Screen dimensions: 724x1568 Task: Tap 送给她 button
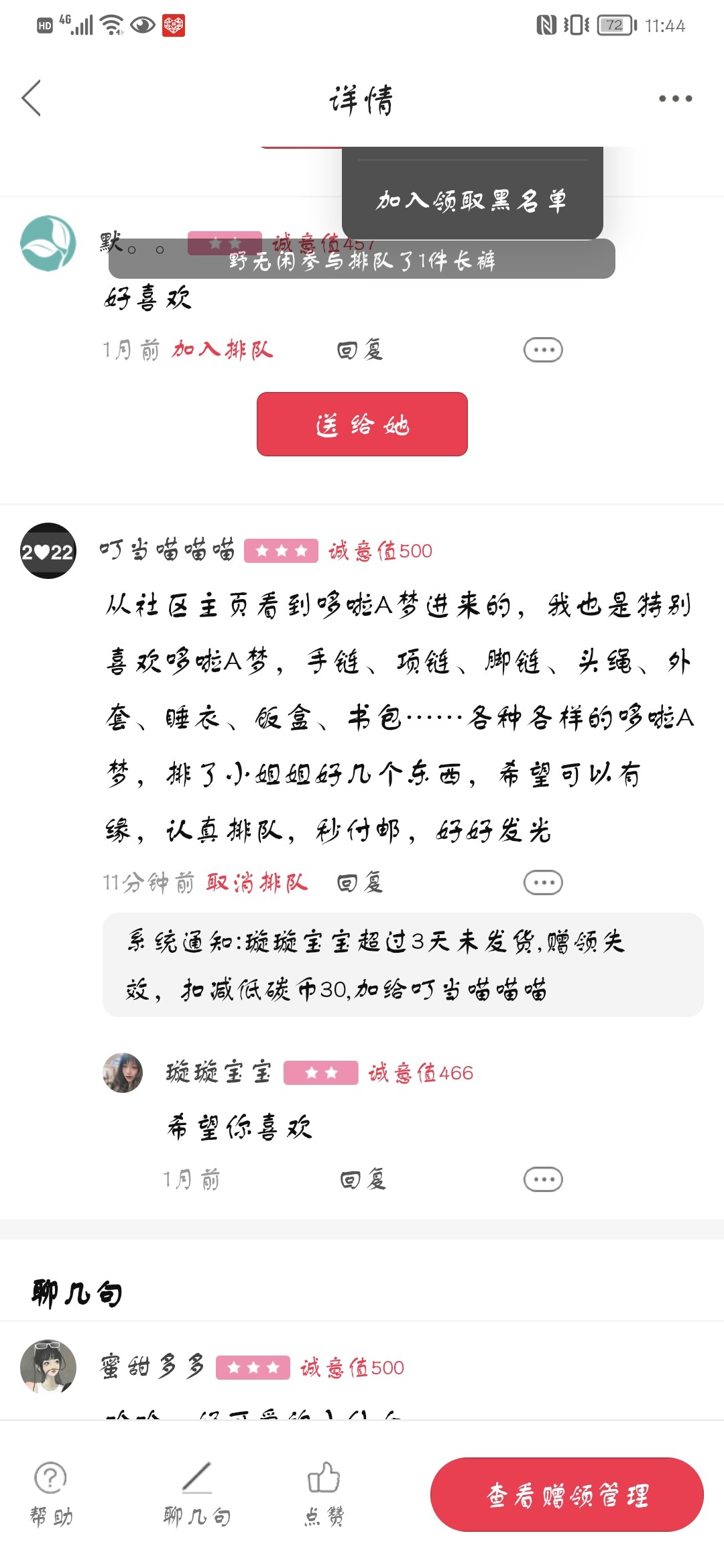tap(362, 424)
